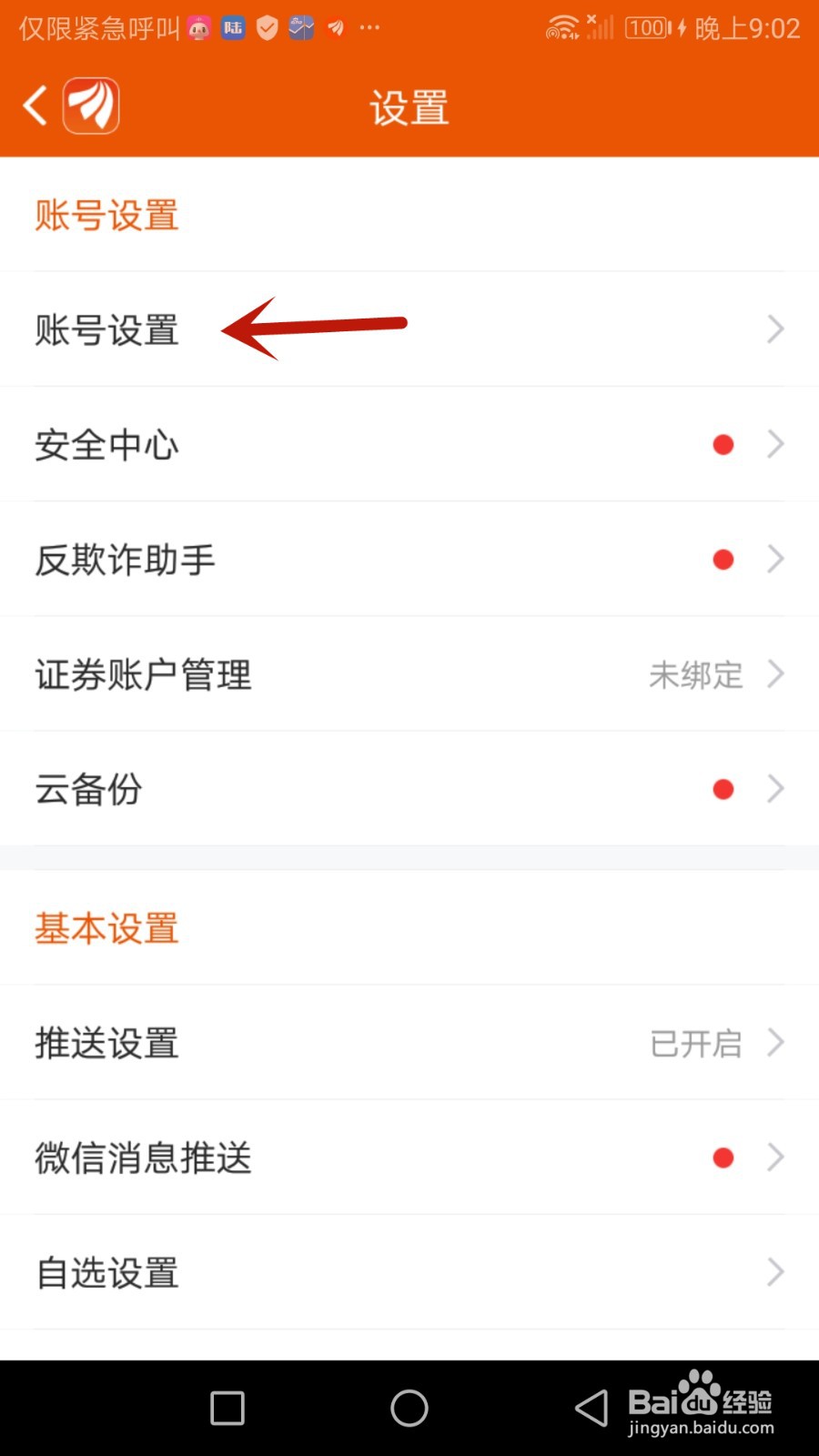The image size is (819, 1456).
Task: Tap the red dot next to 安全中心
Action: (x=723, y=444)
